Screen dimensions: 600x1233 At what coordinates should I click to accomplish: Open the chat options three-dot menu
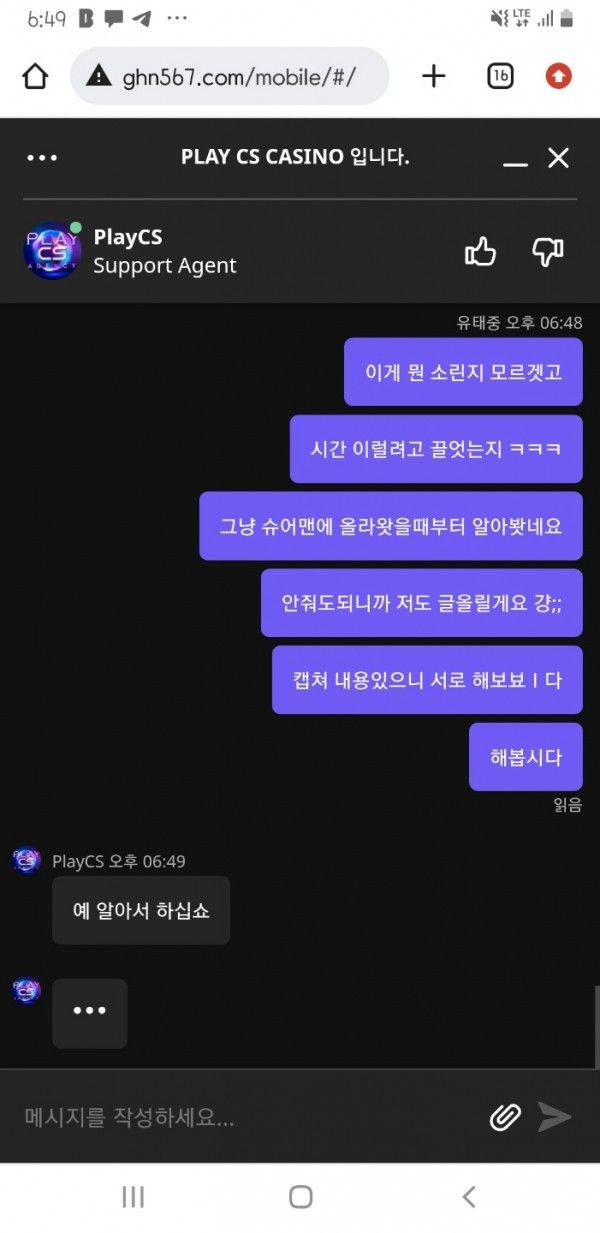click(42, 158)
